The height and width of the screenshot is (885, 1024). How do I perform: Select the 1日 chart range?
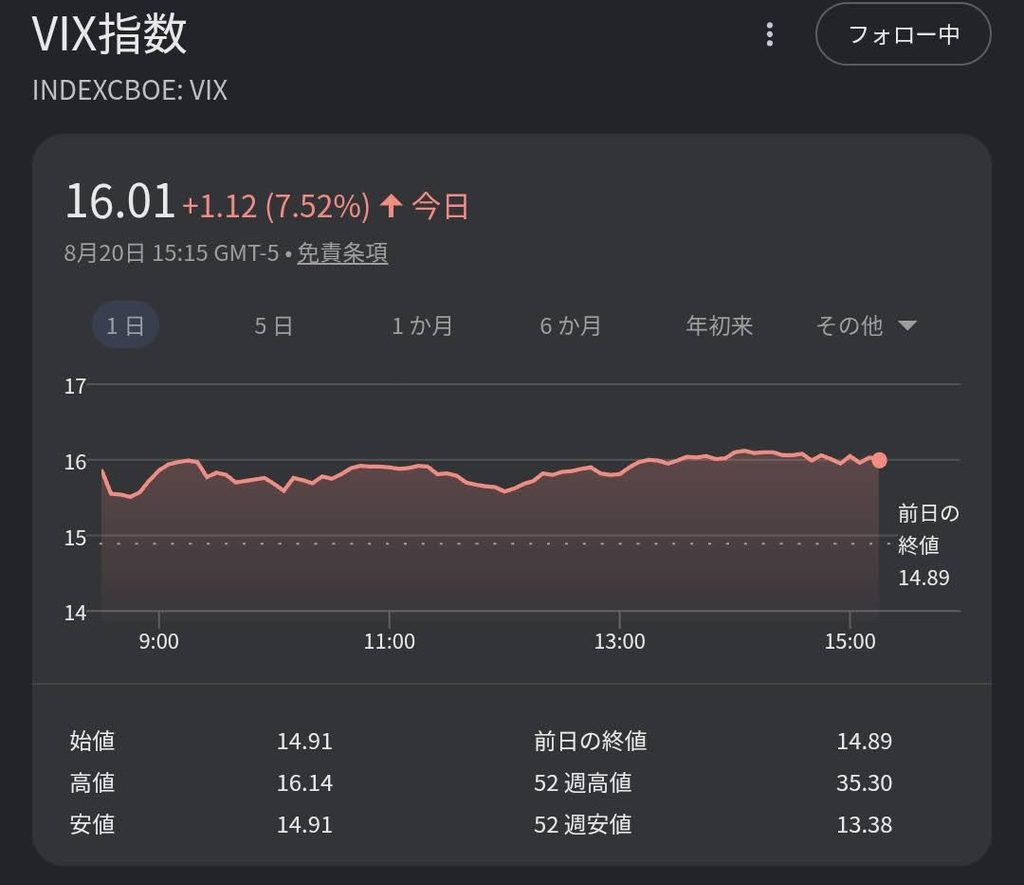(125, 325)
